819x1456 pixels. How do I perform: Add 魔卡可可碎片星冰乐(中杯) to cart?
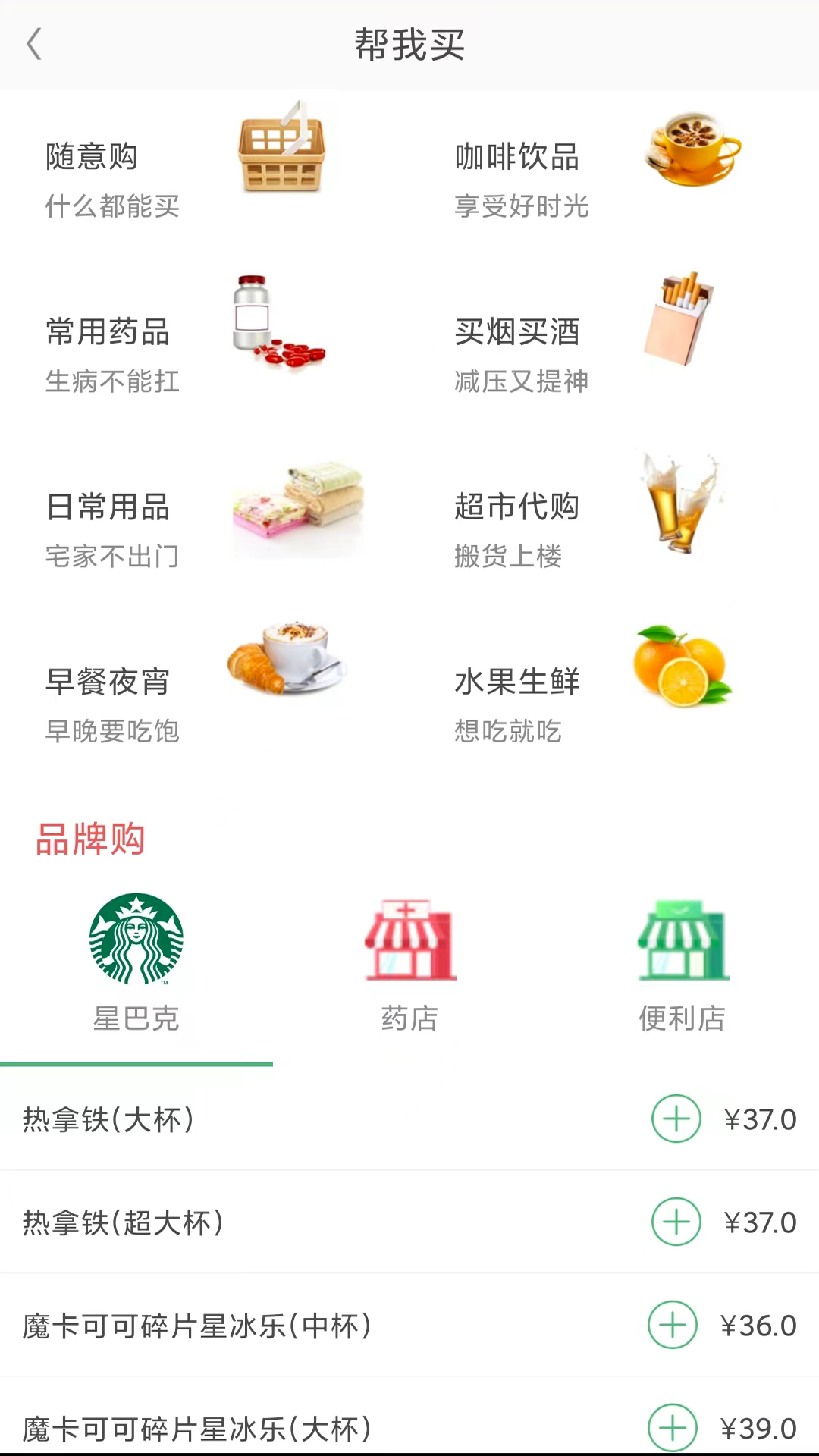point(672,1326)
